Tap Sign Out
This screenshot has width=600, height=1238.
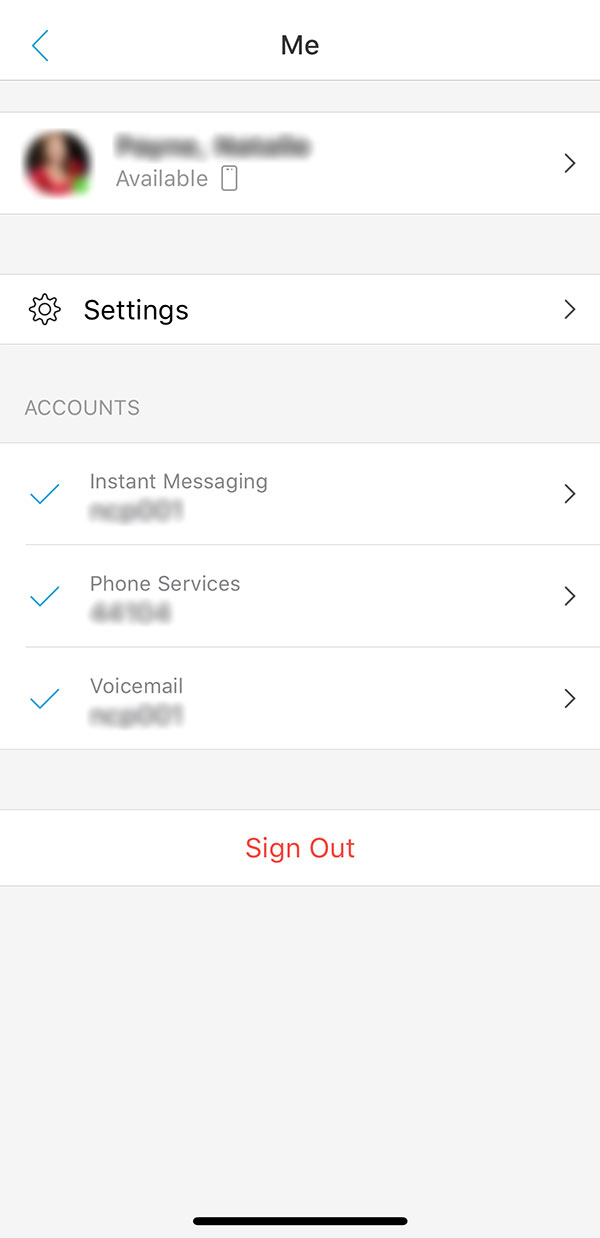(x=300, y=848)
